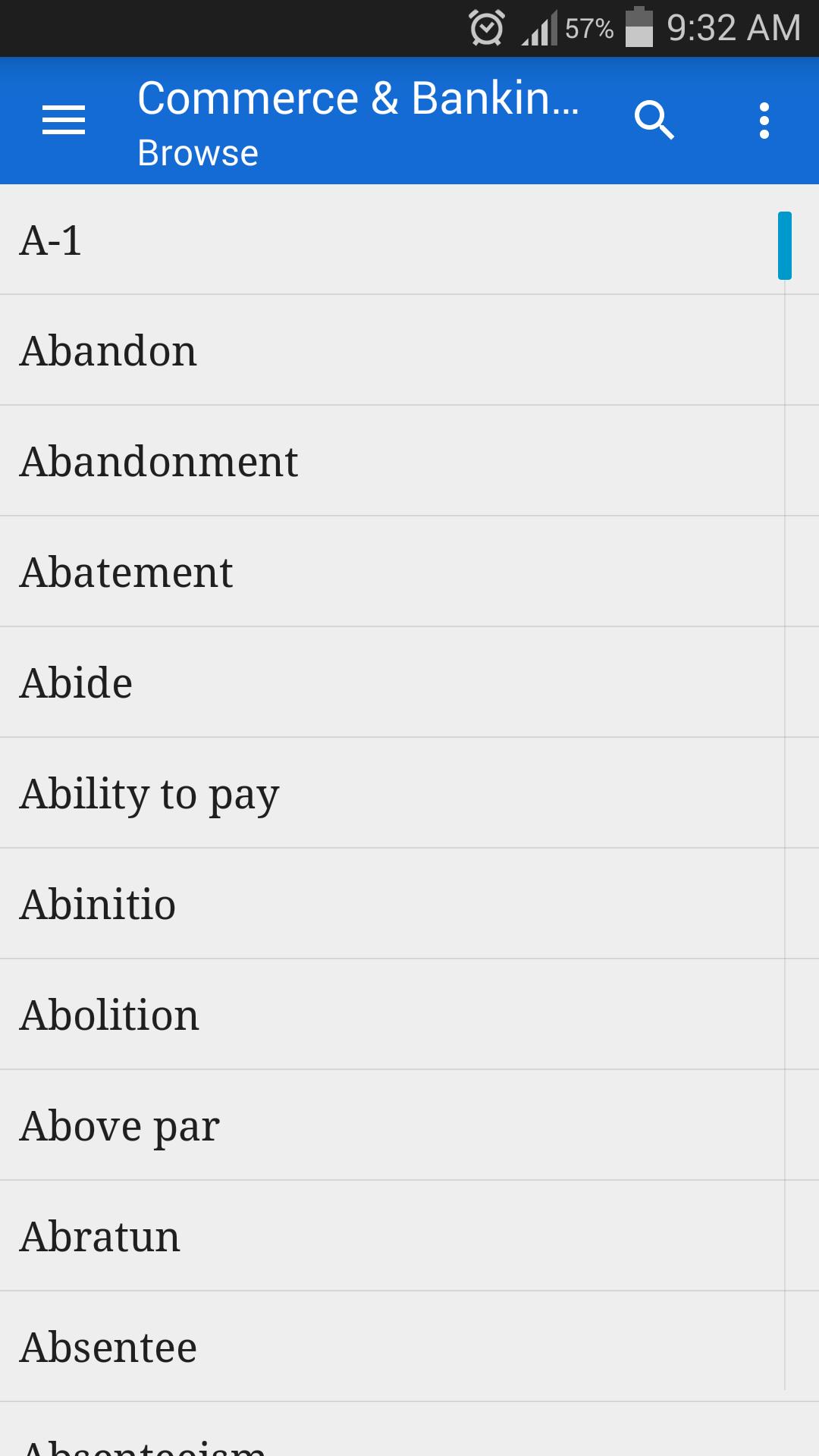Select the Abandon term
The width and height of the screenshot is (819, 1456).
379,350
